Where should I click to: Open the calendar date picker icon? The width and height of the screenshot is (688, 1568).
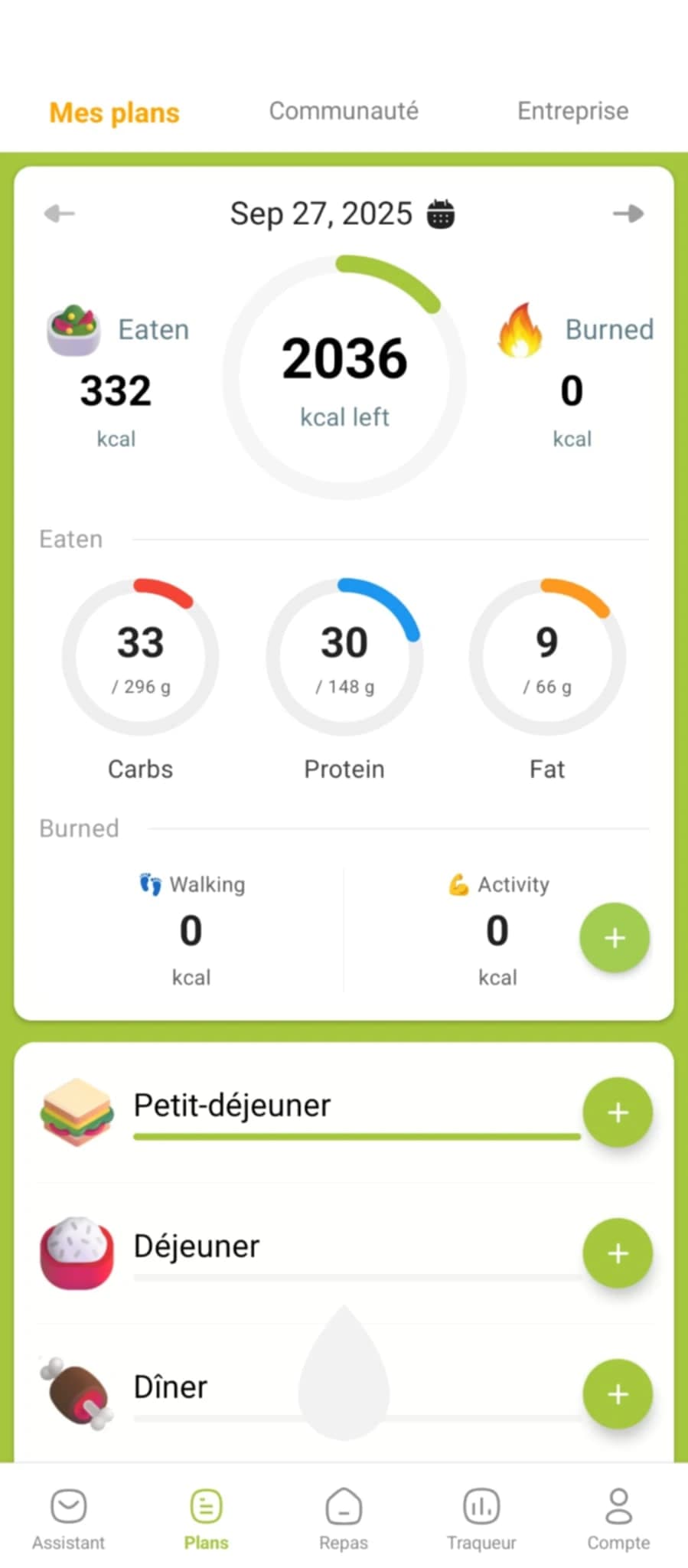point(442,214)
